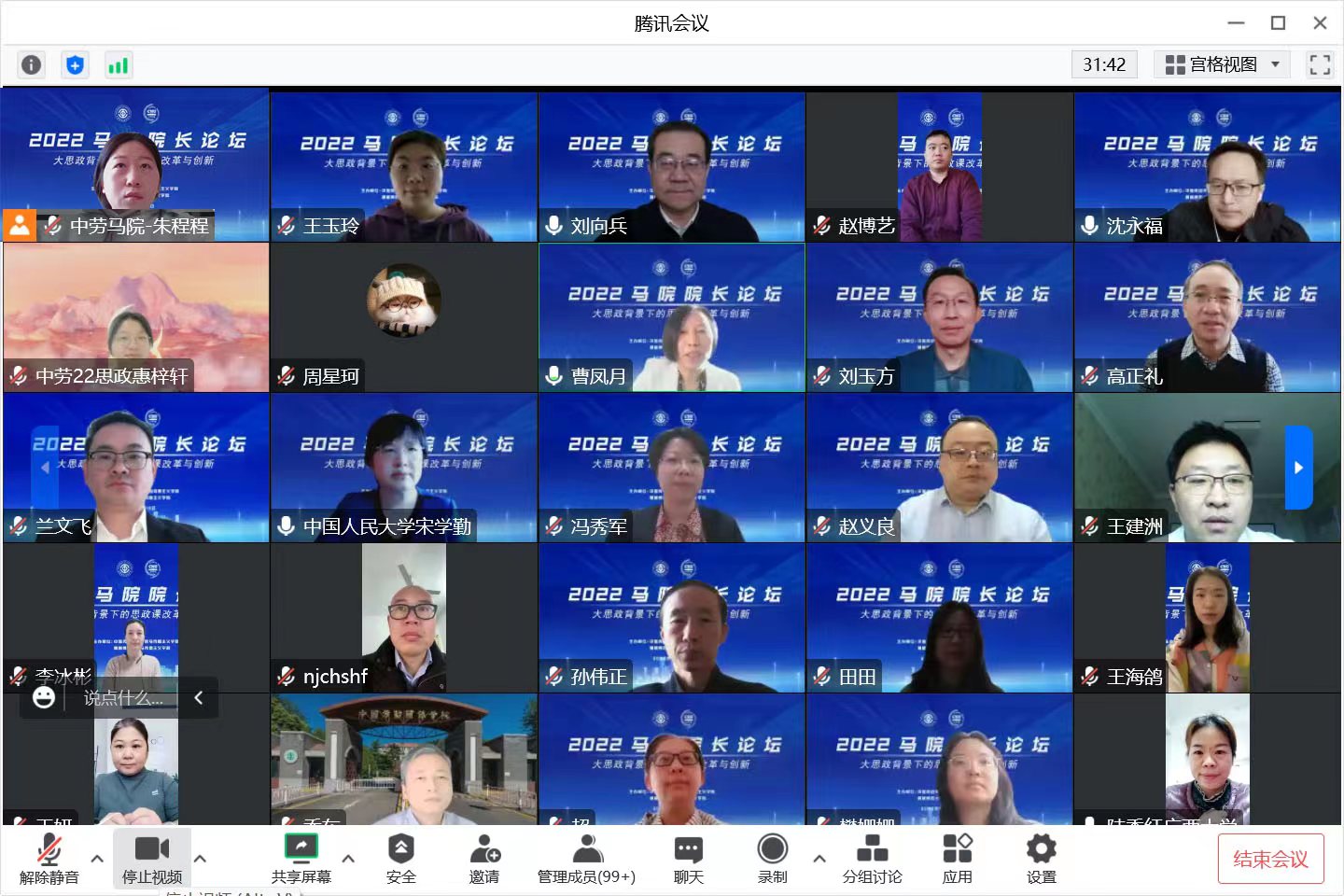Select 曹凤月's video tile

[671, 317]
